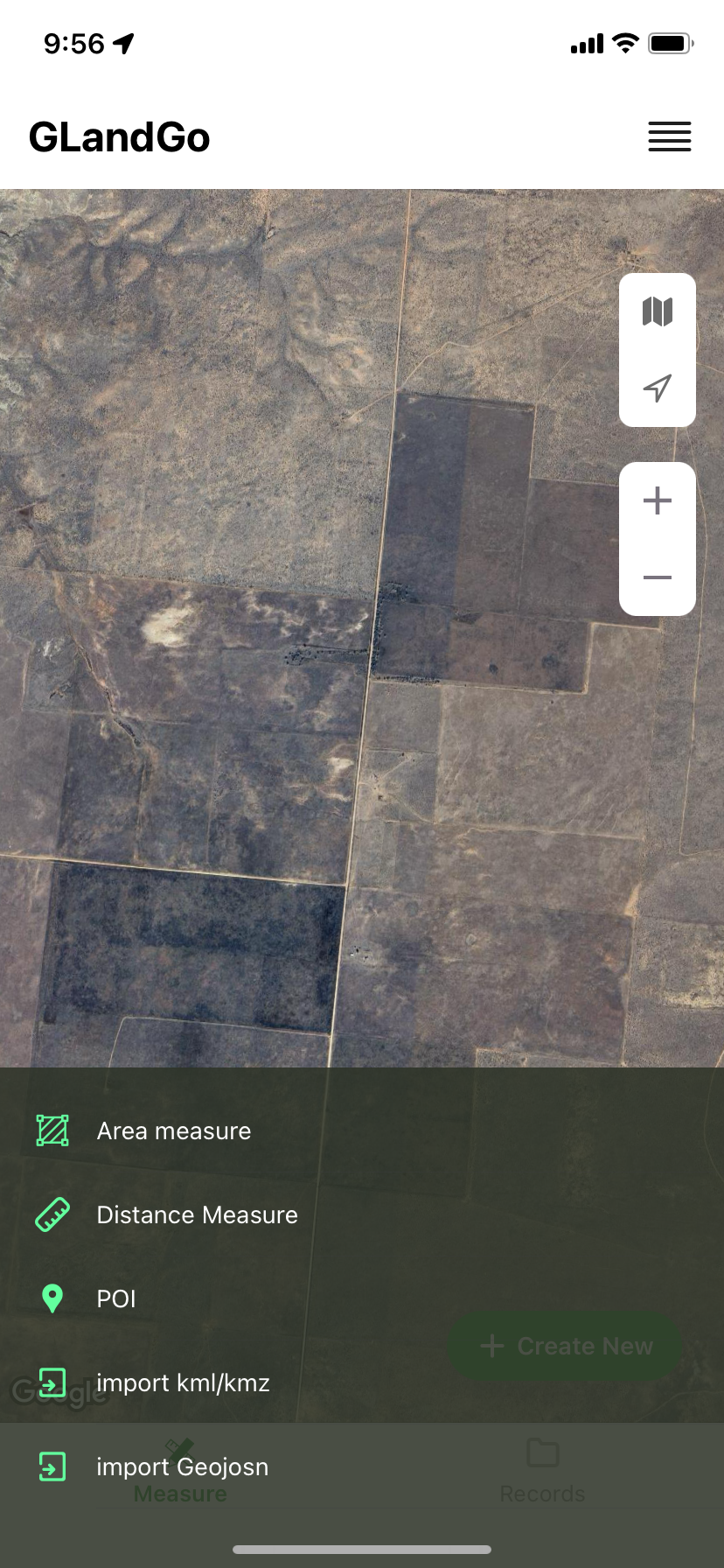
Task: Center map on current location
Action: pos(657,386)
